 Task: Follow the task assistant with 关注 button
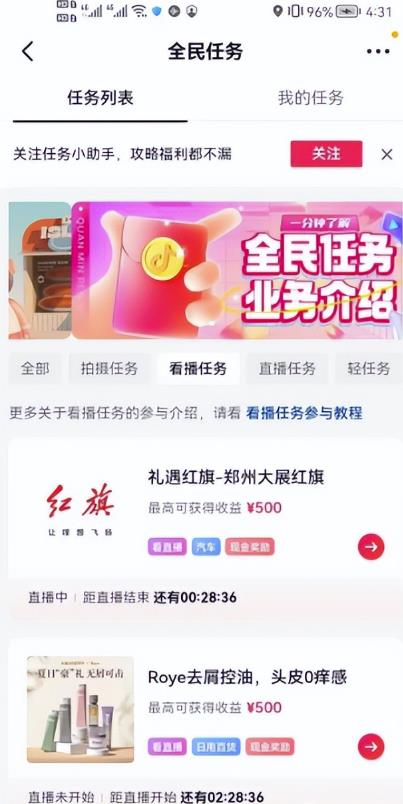[x=326, y=154]
